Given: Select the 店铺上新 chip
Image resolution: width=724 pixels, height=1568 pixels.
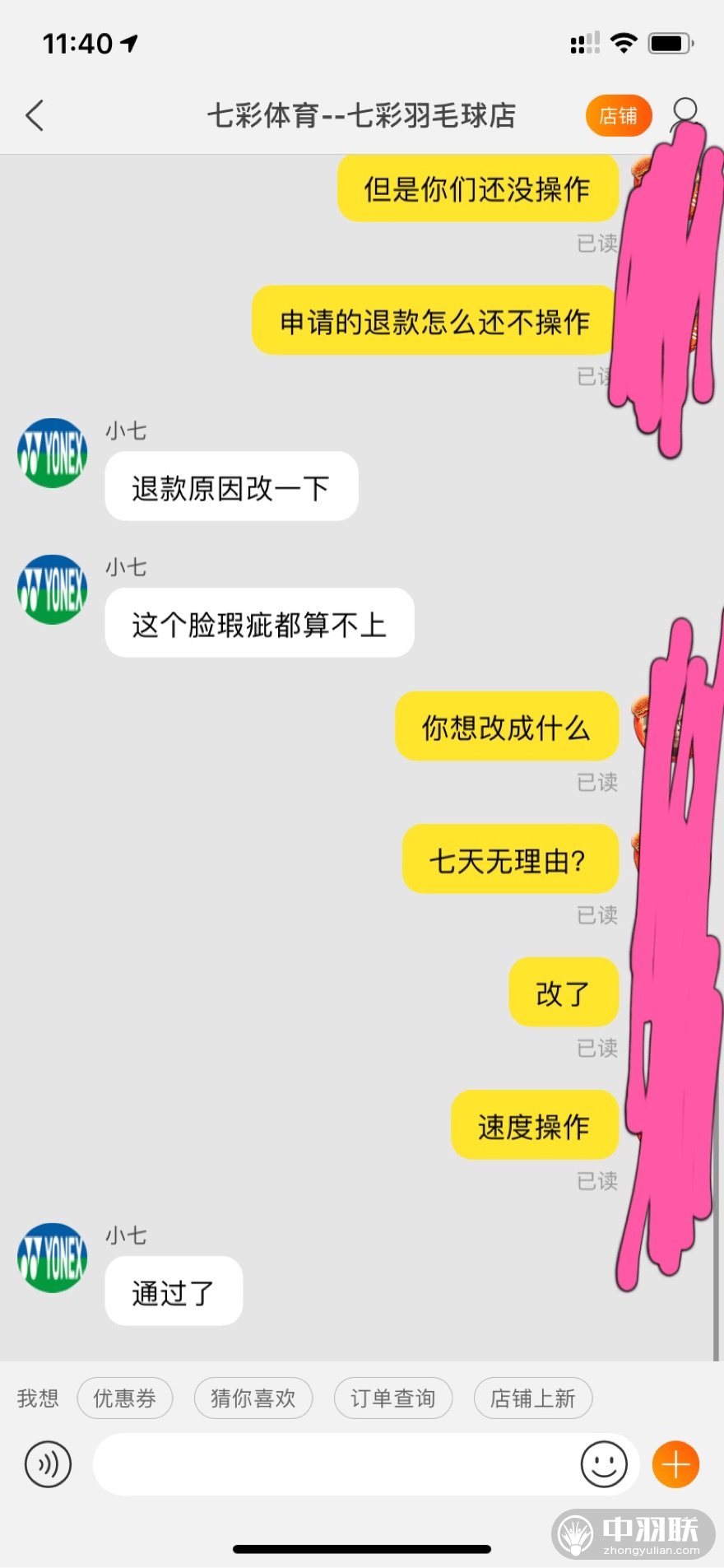Looking at the screenshot, I should click(x=532, y=1398).
